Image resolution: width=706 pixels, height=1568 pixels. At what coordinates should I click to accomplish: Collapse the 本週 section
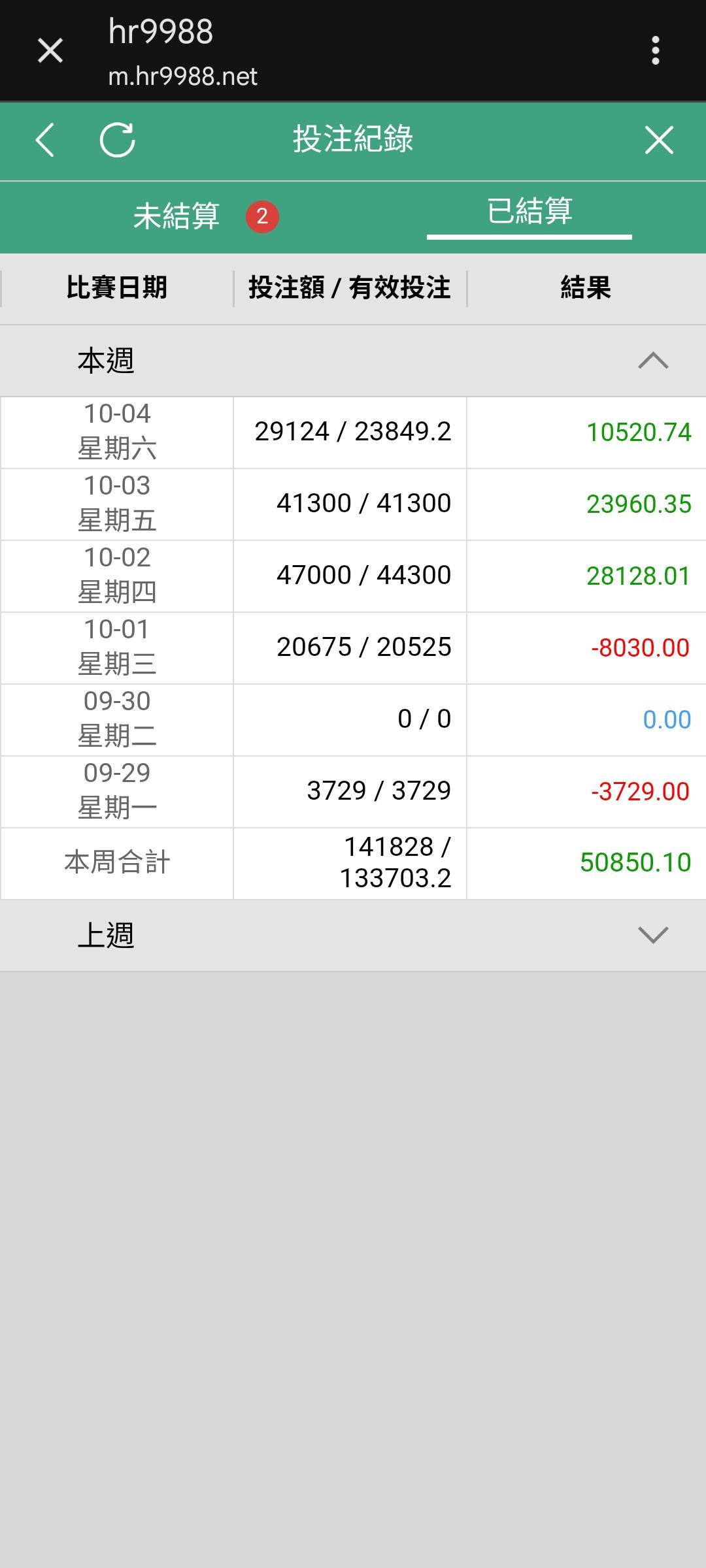coord(652,361)
